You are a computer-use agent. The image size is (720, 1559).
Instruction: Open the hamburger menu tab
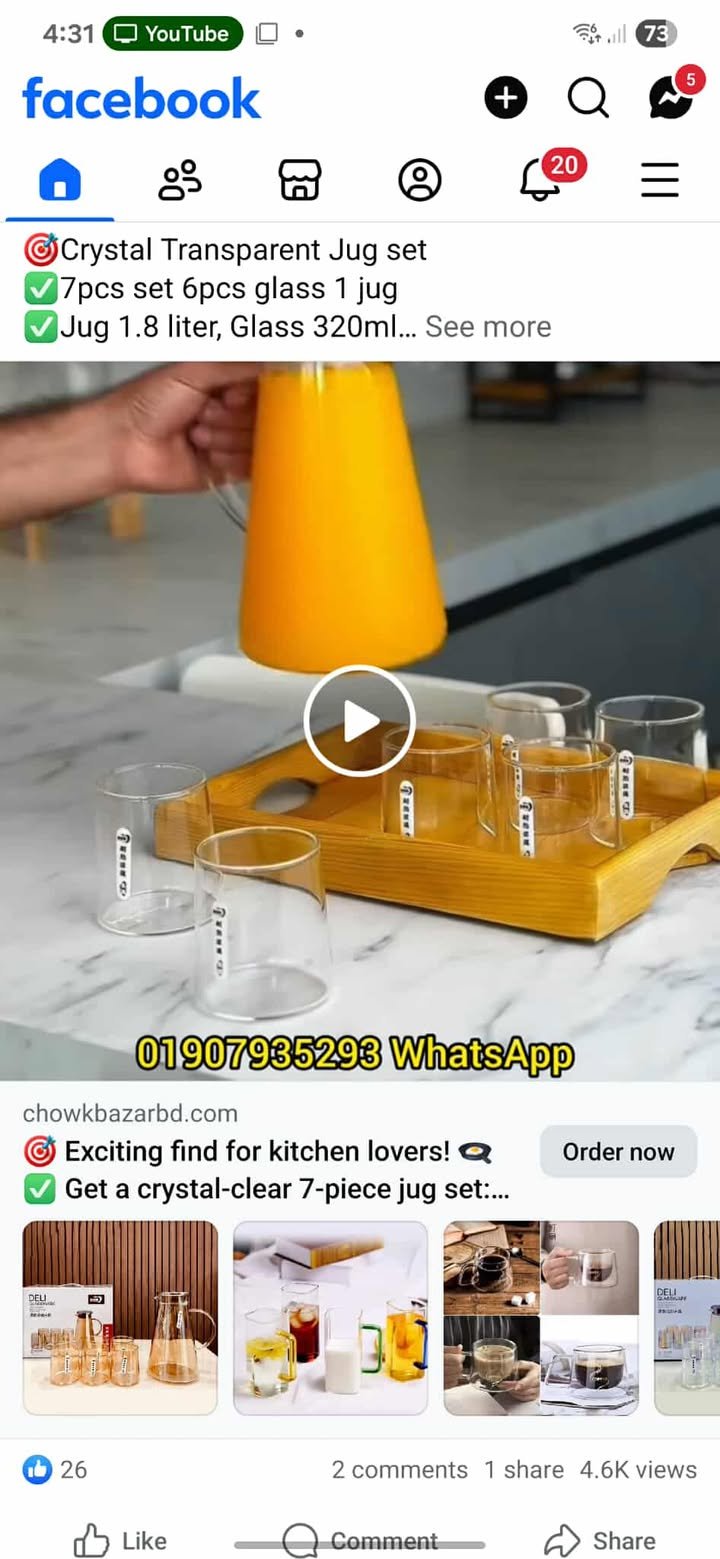point(660,181)
